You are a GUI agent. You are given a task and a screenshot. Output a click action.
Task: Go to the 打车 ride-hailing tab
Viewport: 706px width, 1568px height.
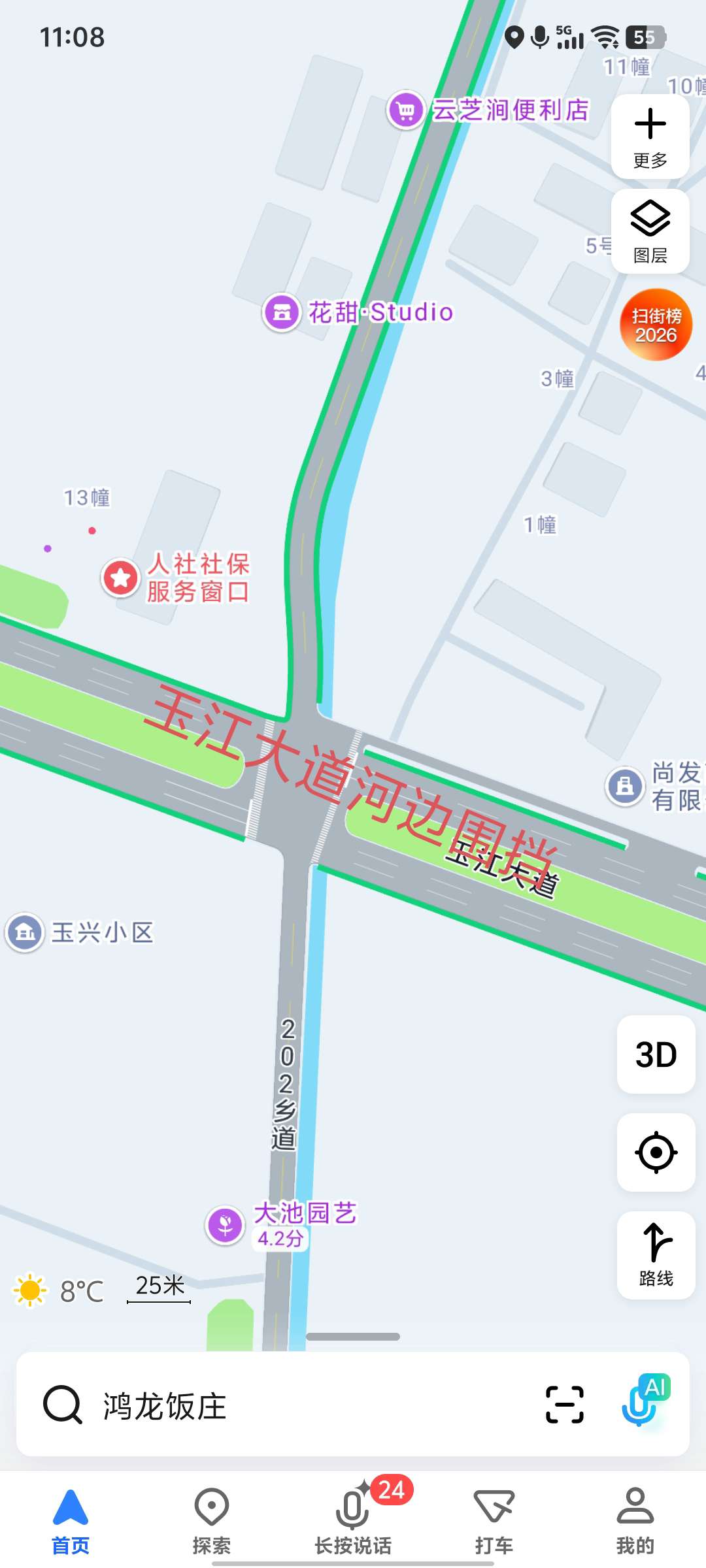(494, 1521)
